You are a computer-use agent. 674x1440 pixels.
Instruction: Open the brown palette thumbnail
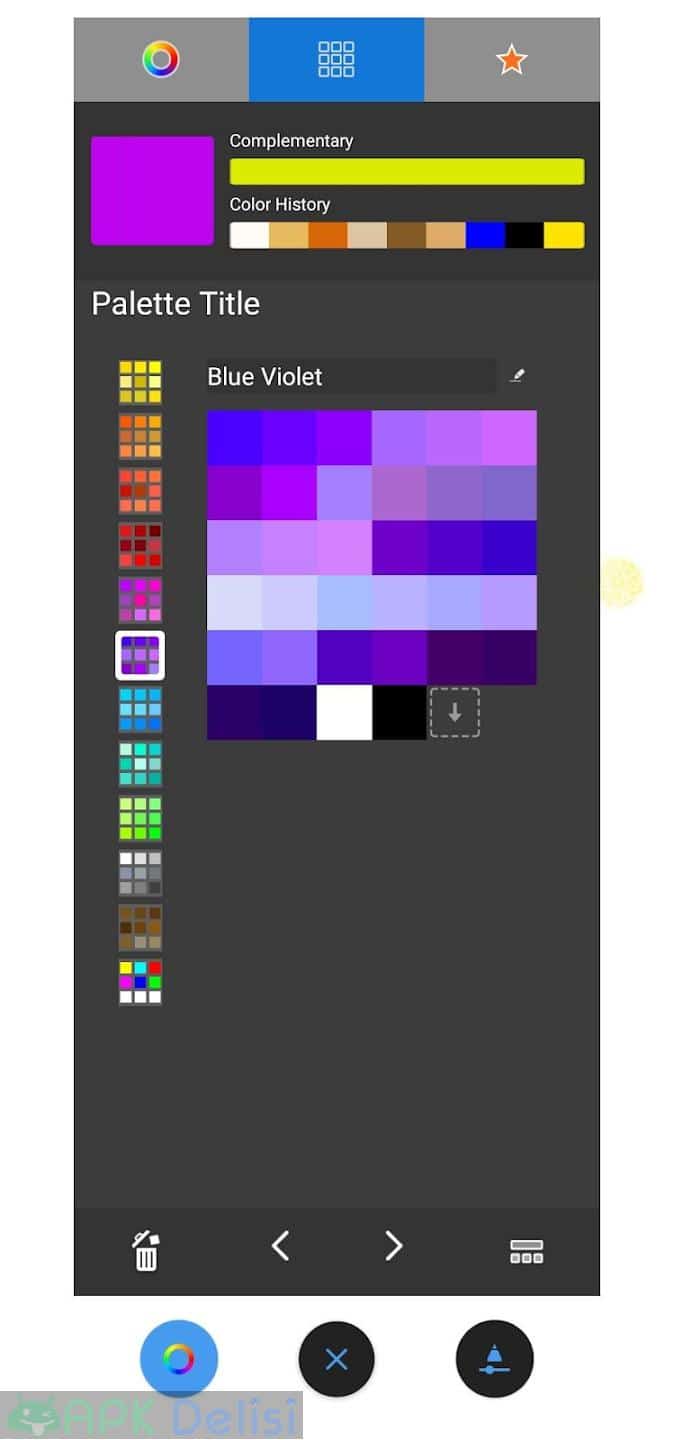click(140, 927)
